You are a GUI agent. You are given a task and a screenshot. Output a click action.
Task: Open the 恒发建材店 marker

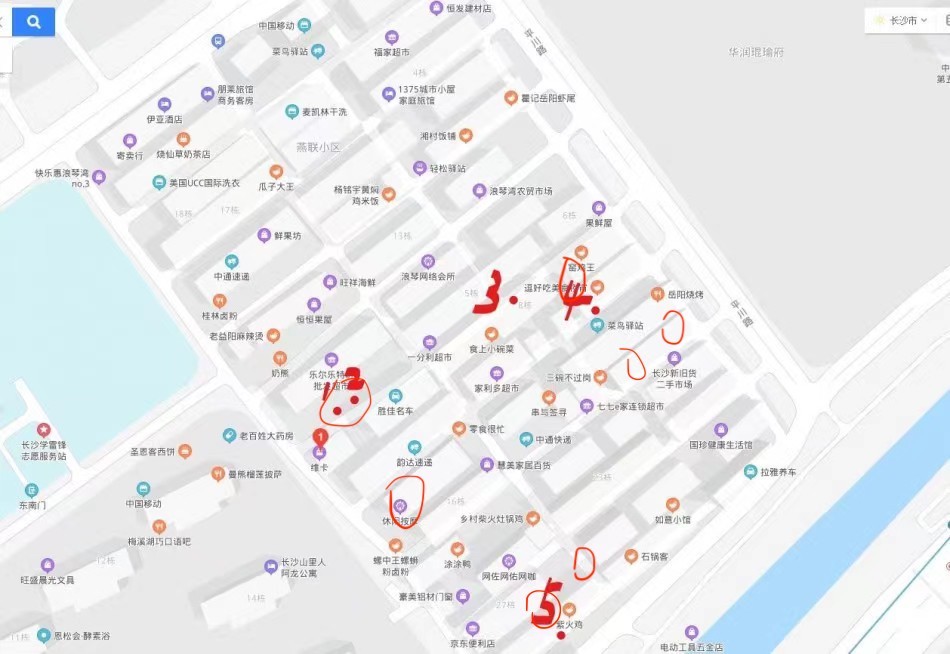(x=436, y=8)
